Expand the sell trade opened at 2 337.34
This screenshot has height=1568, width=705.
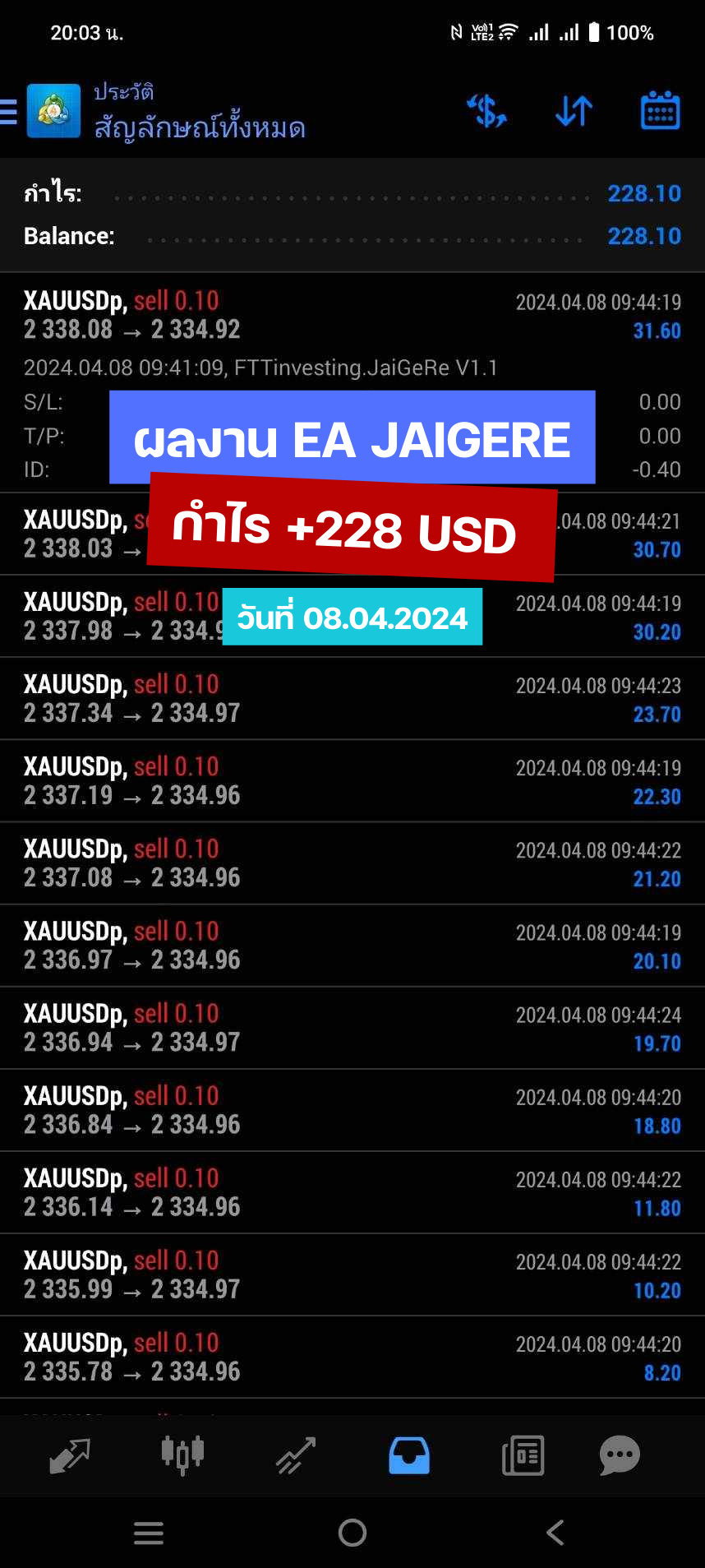point(352,699)
